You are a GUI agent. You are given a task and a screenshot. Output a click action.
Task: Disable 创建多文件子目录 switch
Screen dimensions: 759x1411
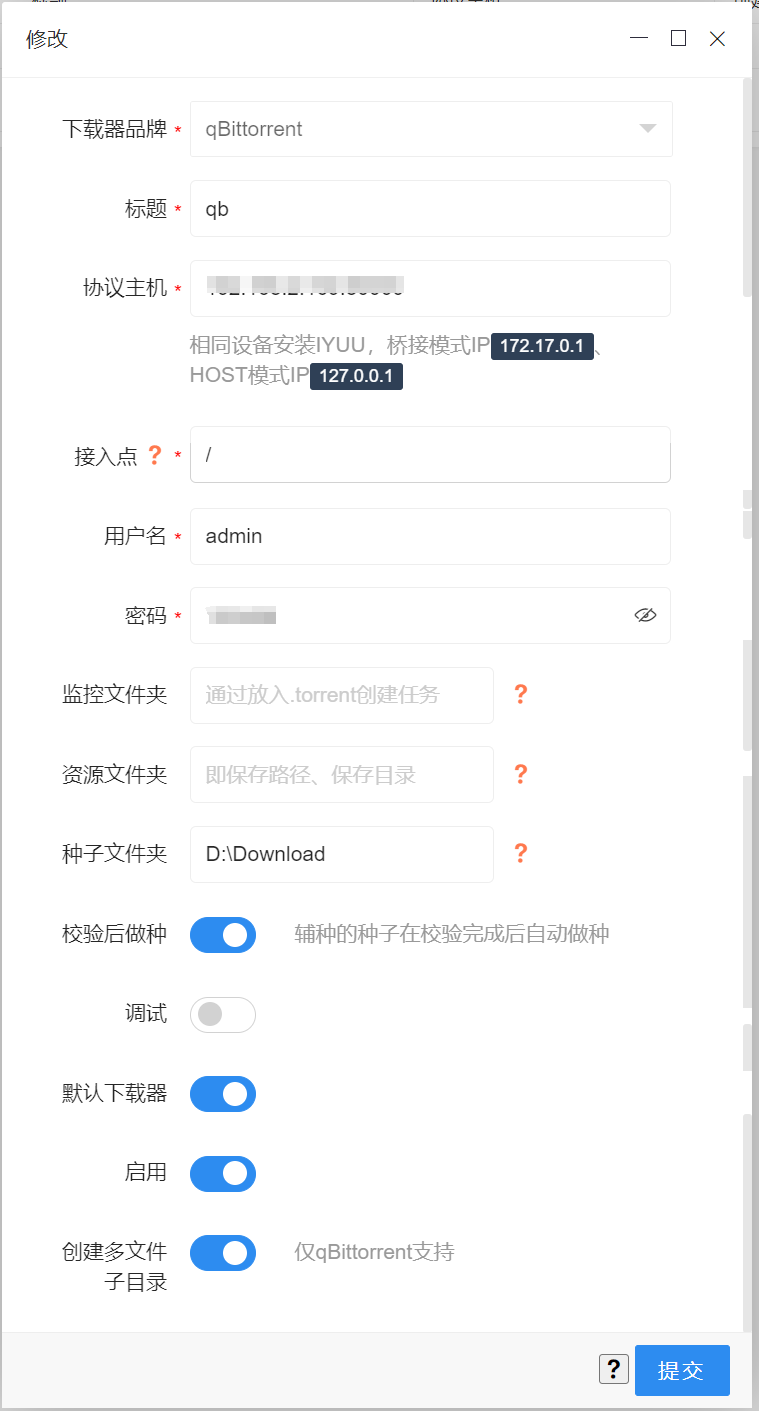click(x=223, y=1253)
